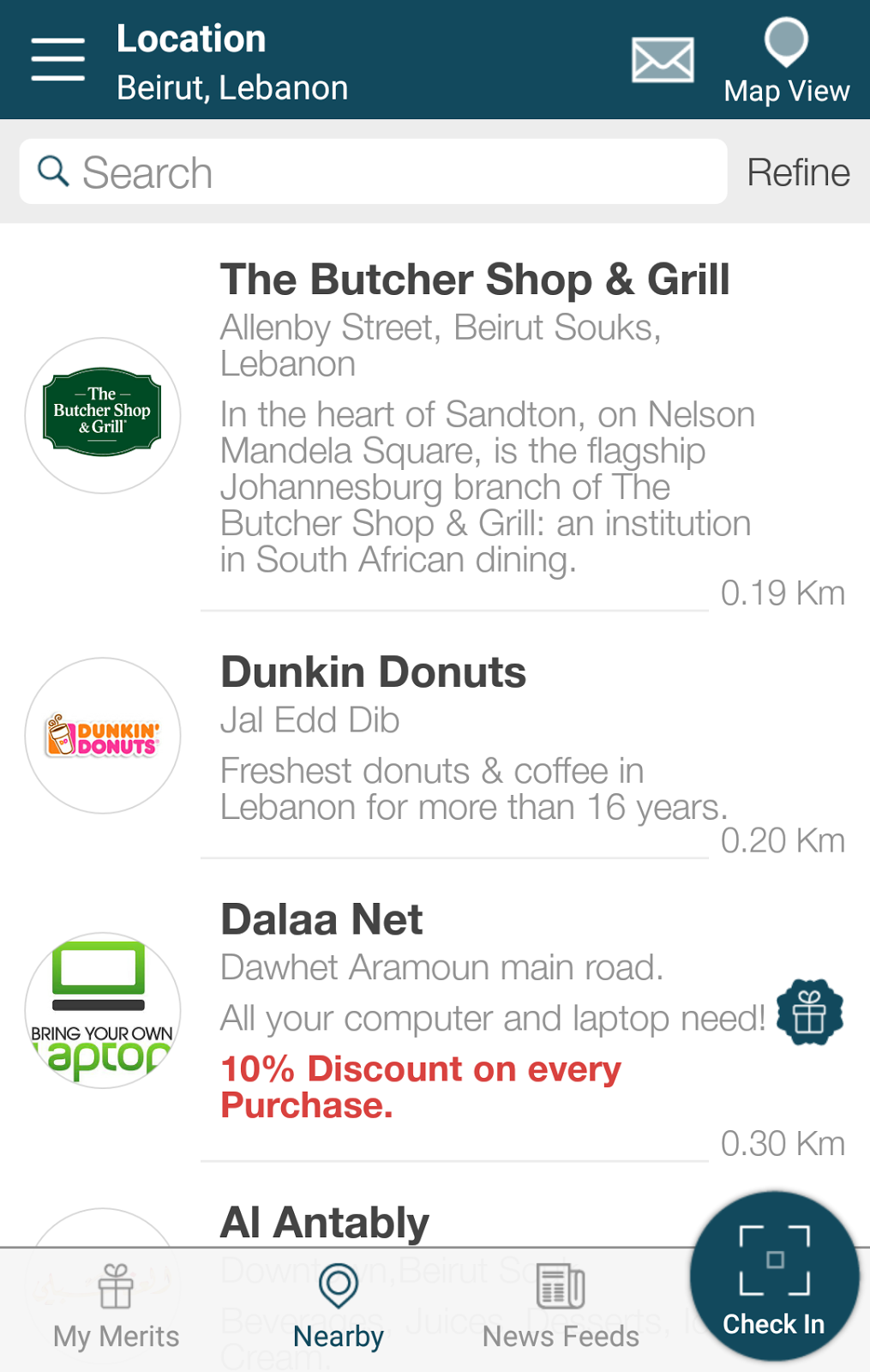
Task: Open the Dunkin Donuts listing
Action: click(373, 672)
